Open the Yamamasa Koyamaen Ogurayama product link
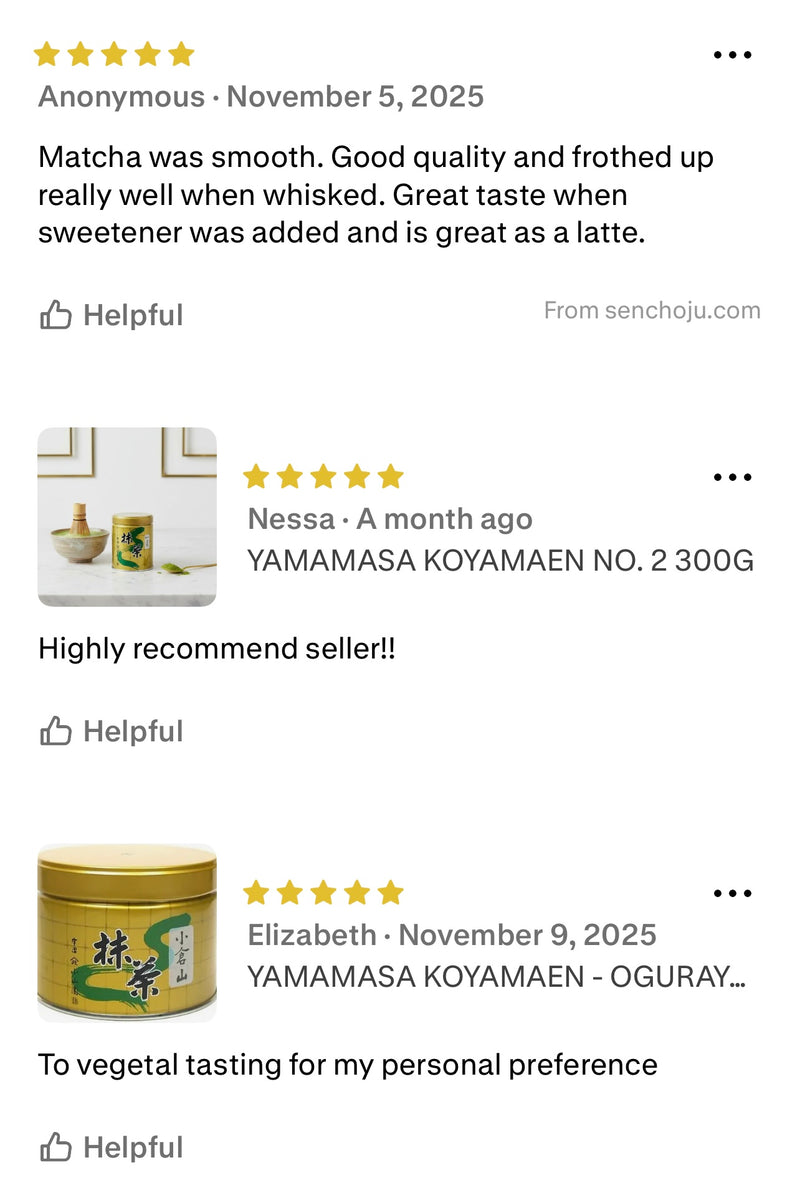 coord(496,977)
